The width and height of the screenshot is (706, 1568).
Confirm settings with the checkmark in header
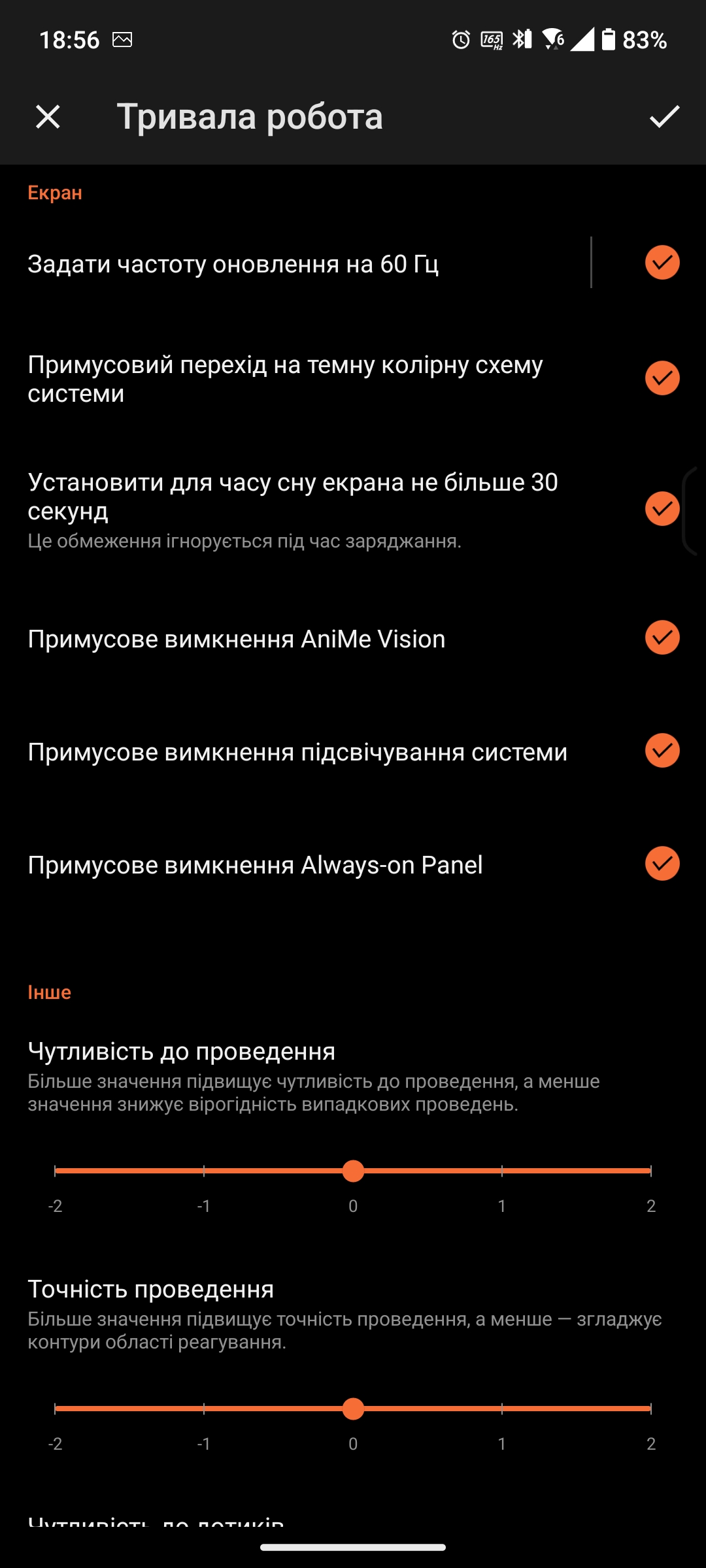click(664, 118)
